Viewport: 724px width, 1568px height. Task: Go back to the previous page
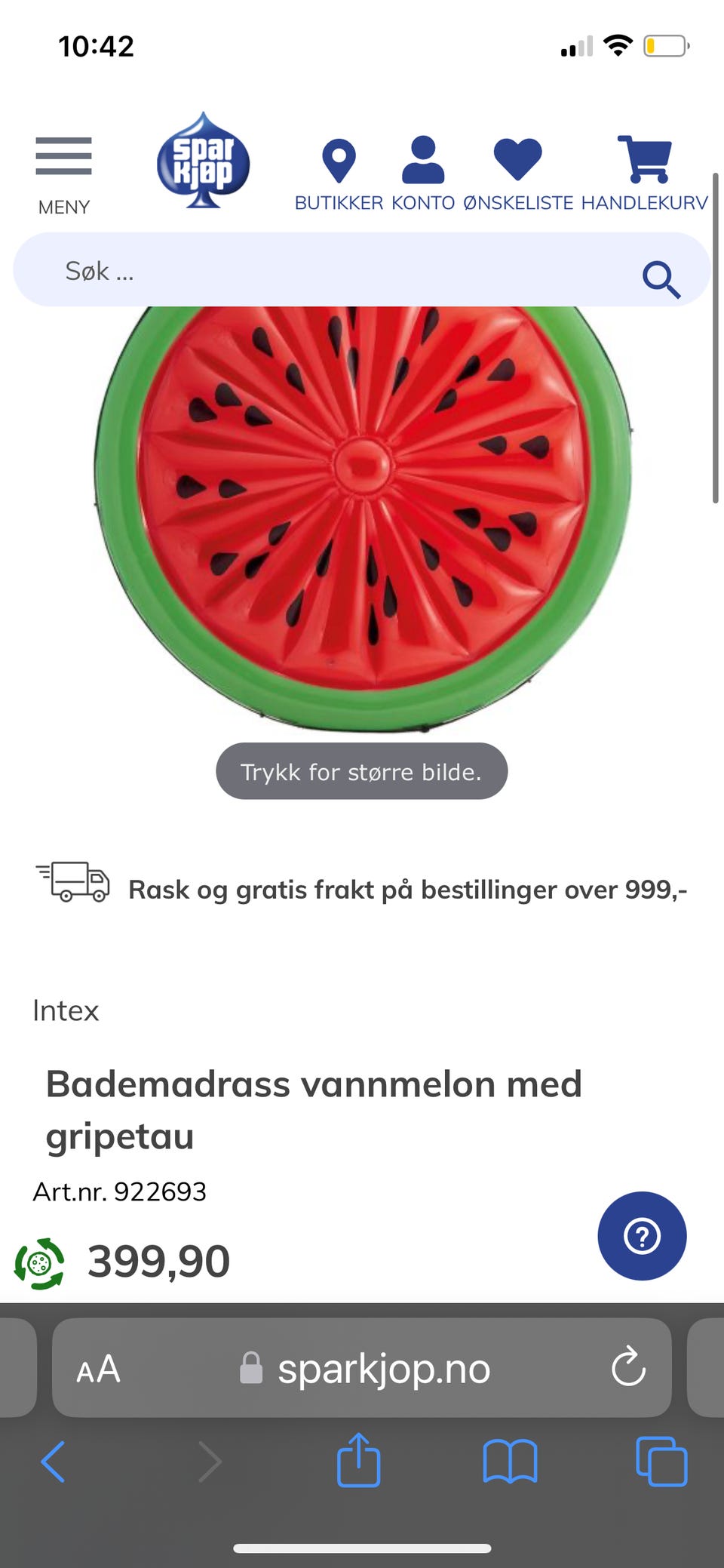[x=53, y=1462]
